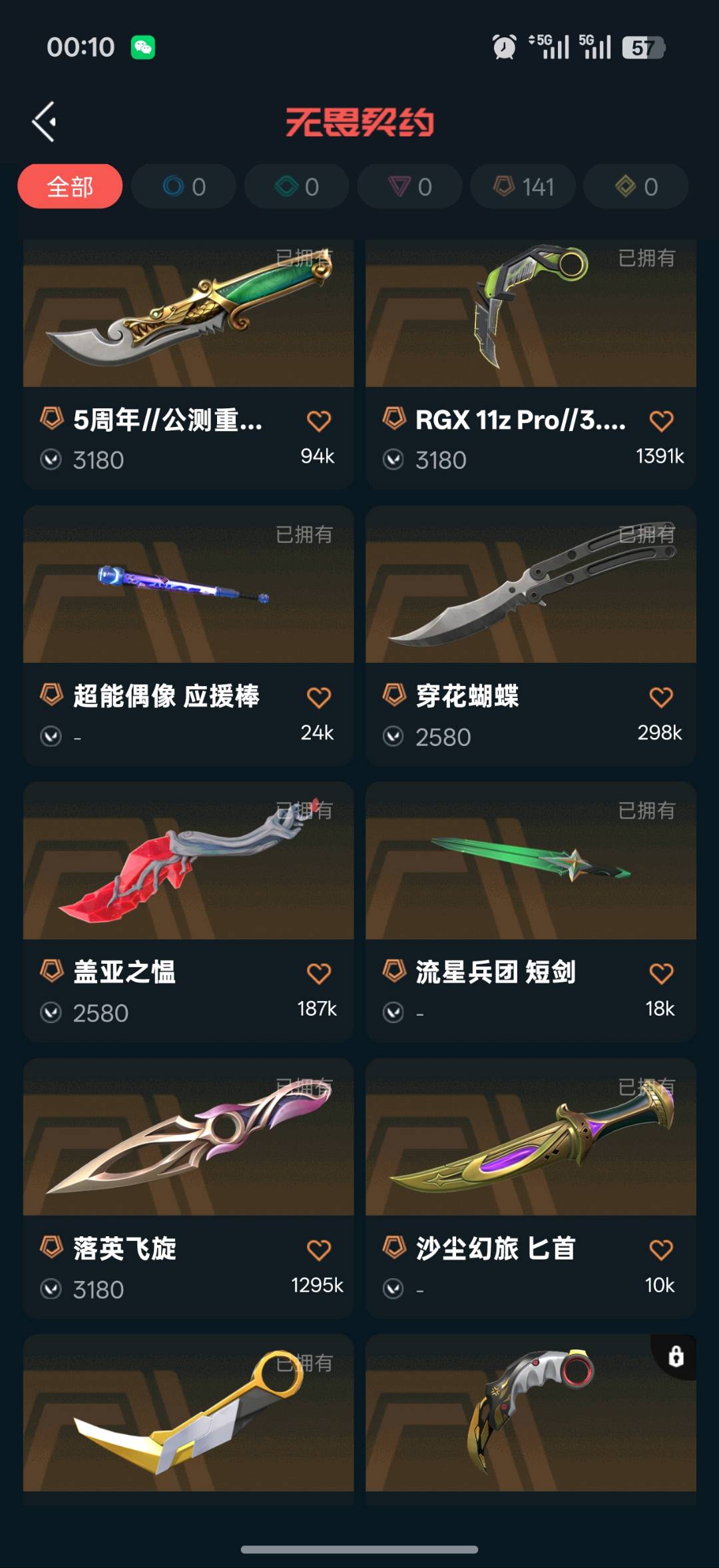This screenshot has height=1568, width=719.
Task: Like the 流星兵团 短剑 skin
Action: tap(661, 974)
